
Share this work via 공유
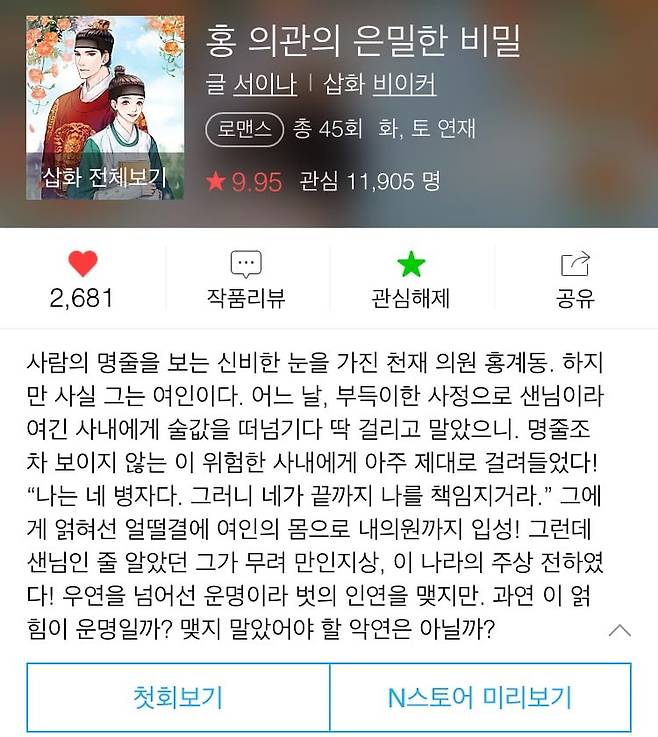click(x=575, y=278)
